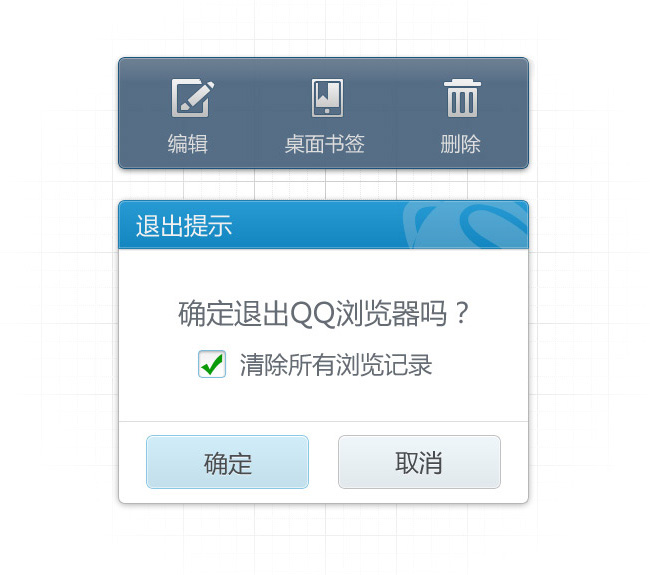
Task: Cancel exit with 取消 button
Action: coord(419,462)
